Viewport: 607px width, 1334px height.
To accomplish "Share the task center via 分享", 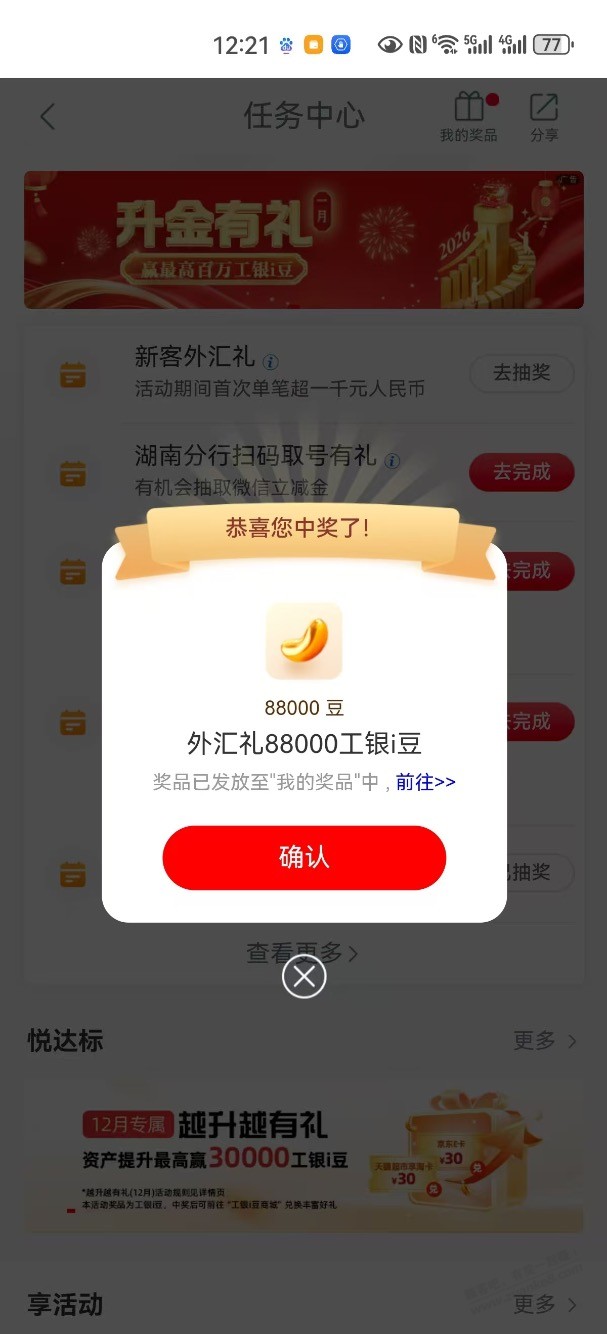I will (544, 117).
